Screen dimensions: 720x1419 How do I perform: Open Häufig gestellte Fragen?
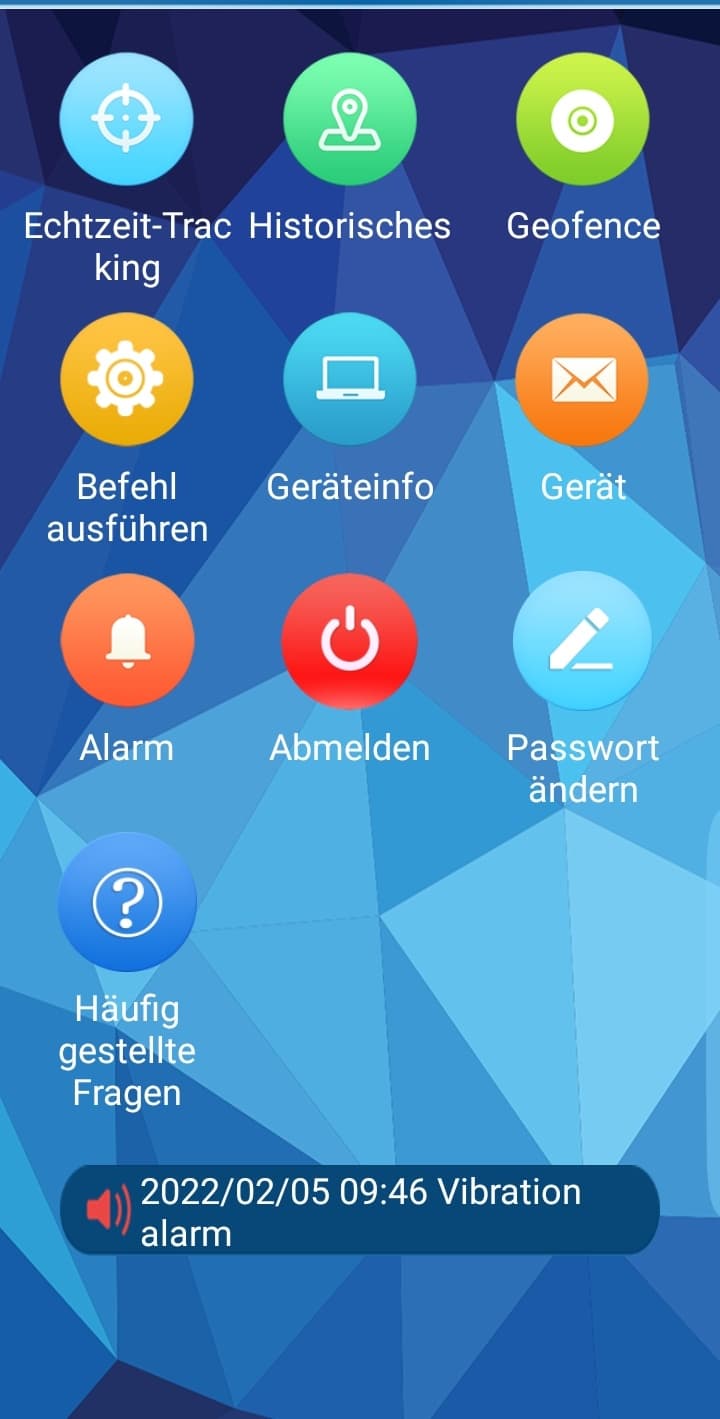[x=126, y=901]
